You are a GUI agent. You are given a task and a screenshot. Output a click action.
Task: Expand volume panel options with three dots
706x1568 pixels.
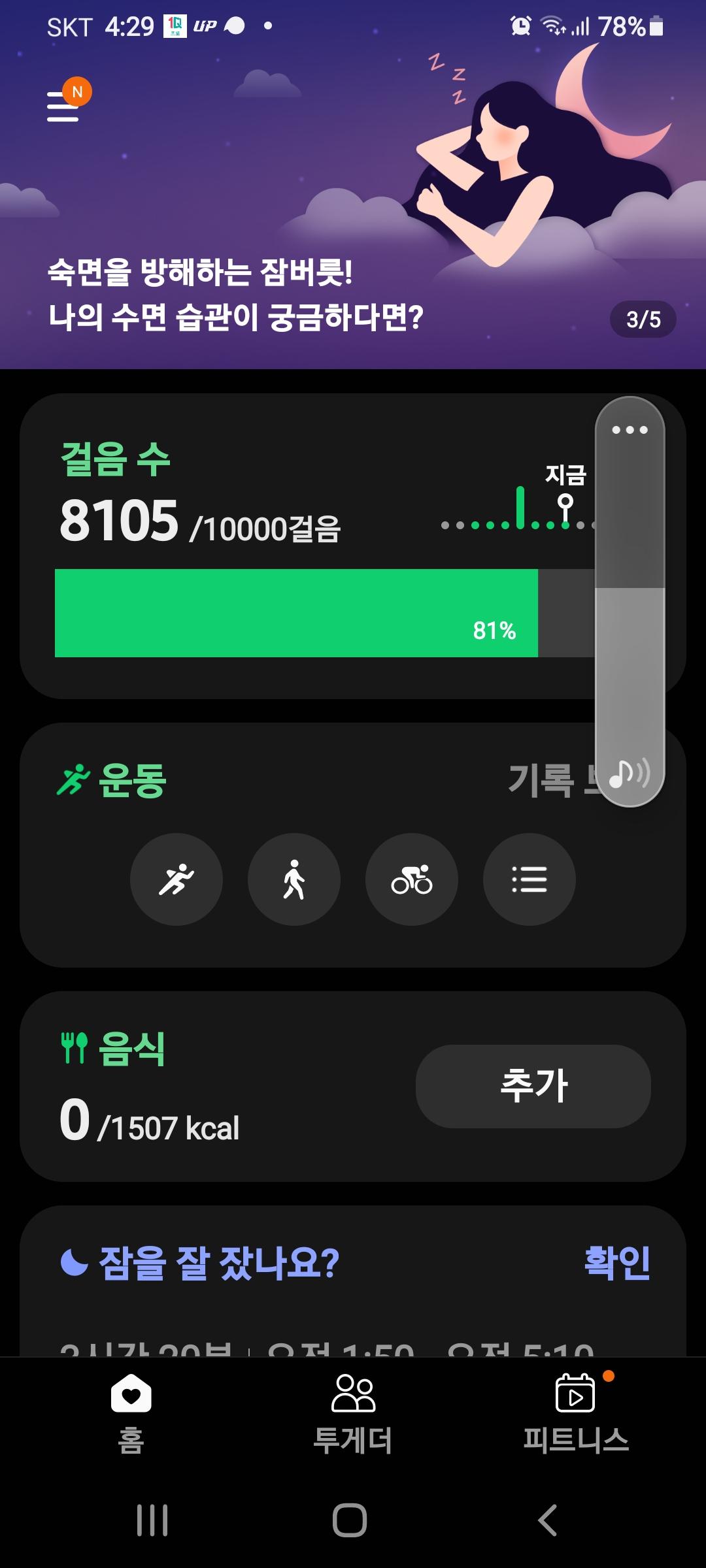pyautogui.click(x=630, y=430)
